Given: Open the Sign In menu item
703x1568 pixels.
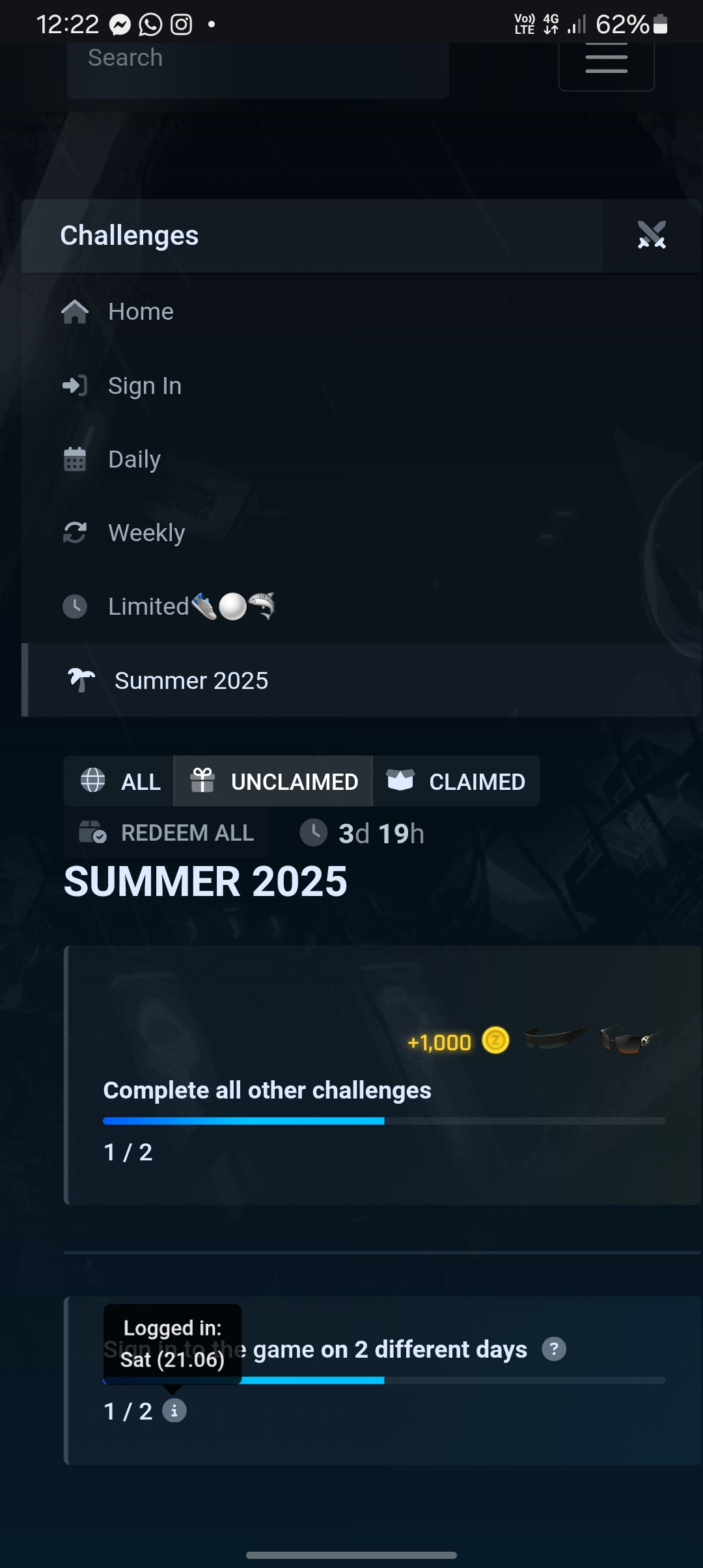Looking at the screenshot, I should pos(145,385).
